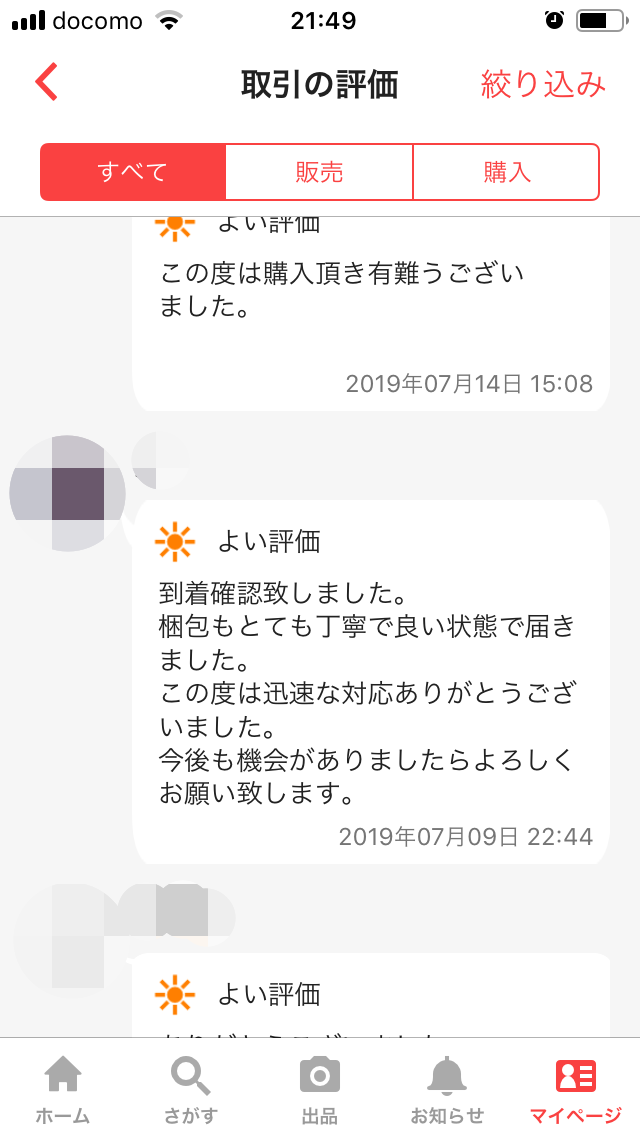Open the お知らせ notifications tab
Screen dimensions: 640x1136
tap(447, 1088)
